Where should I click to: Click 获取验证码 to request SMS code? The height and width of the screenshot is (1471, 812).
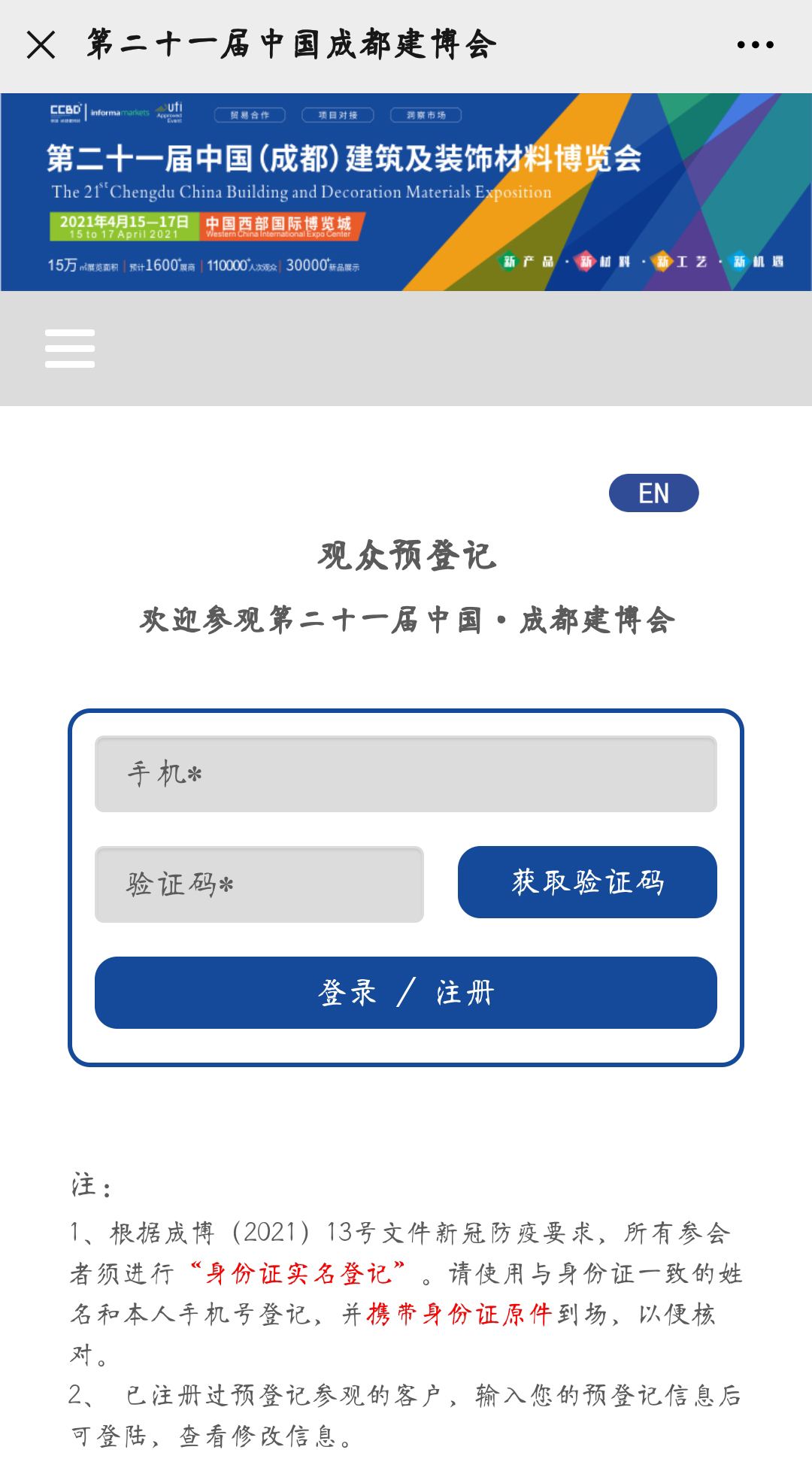pos(587,884)
